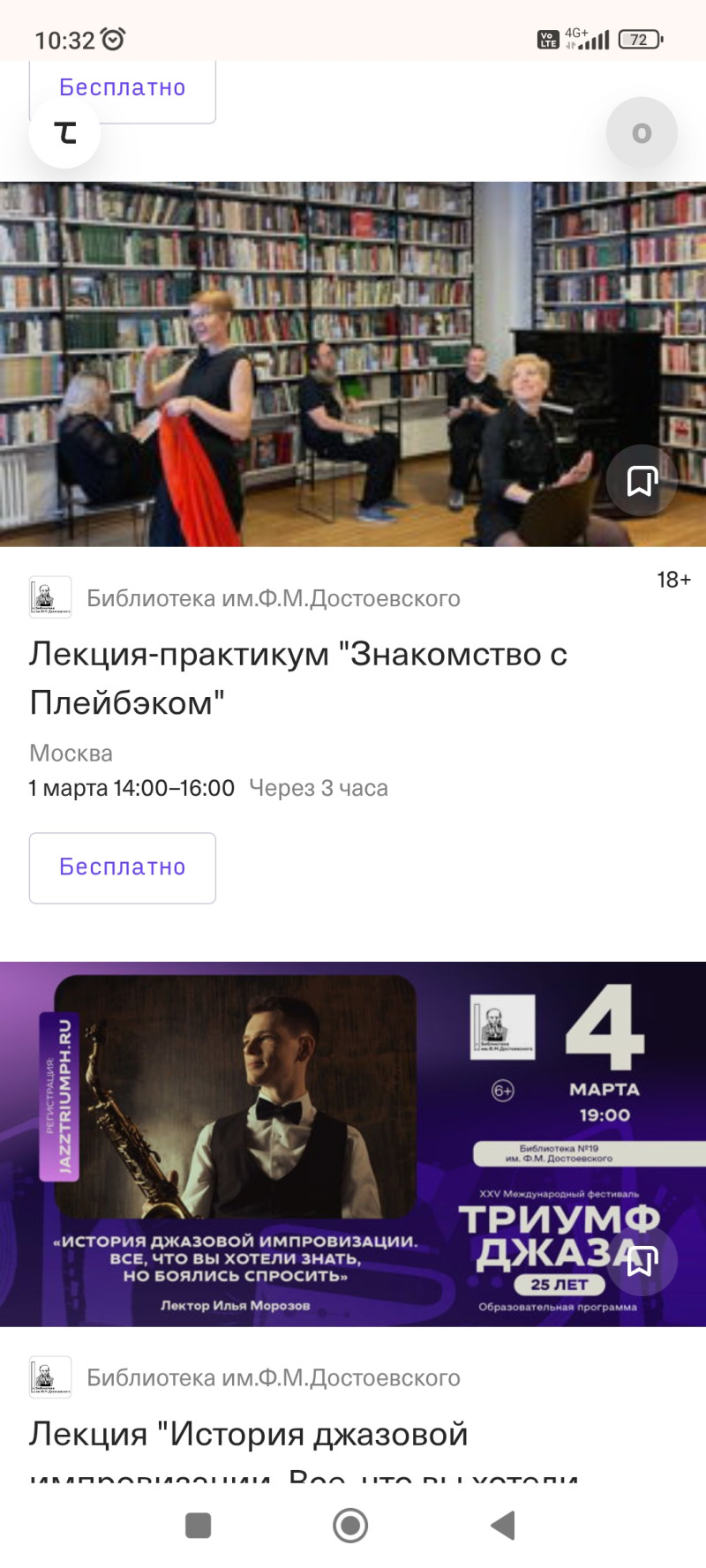This screenshot has width=706, height=1568.
Task: Bookmark the jazz improvisation lecture
Action: point(642,1260)
